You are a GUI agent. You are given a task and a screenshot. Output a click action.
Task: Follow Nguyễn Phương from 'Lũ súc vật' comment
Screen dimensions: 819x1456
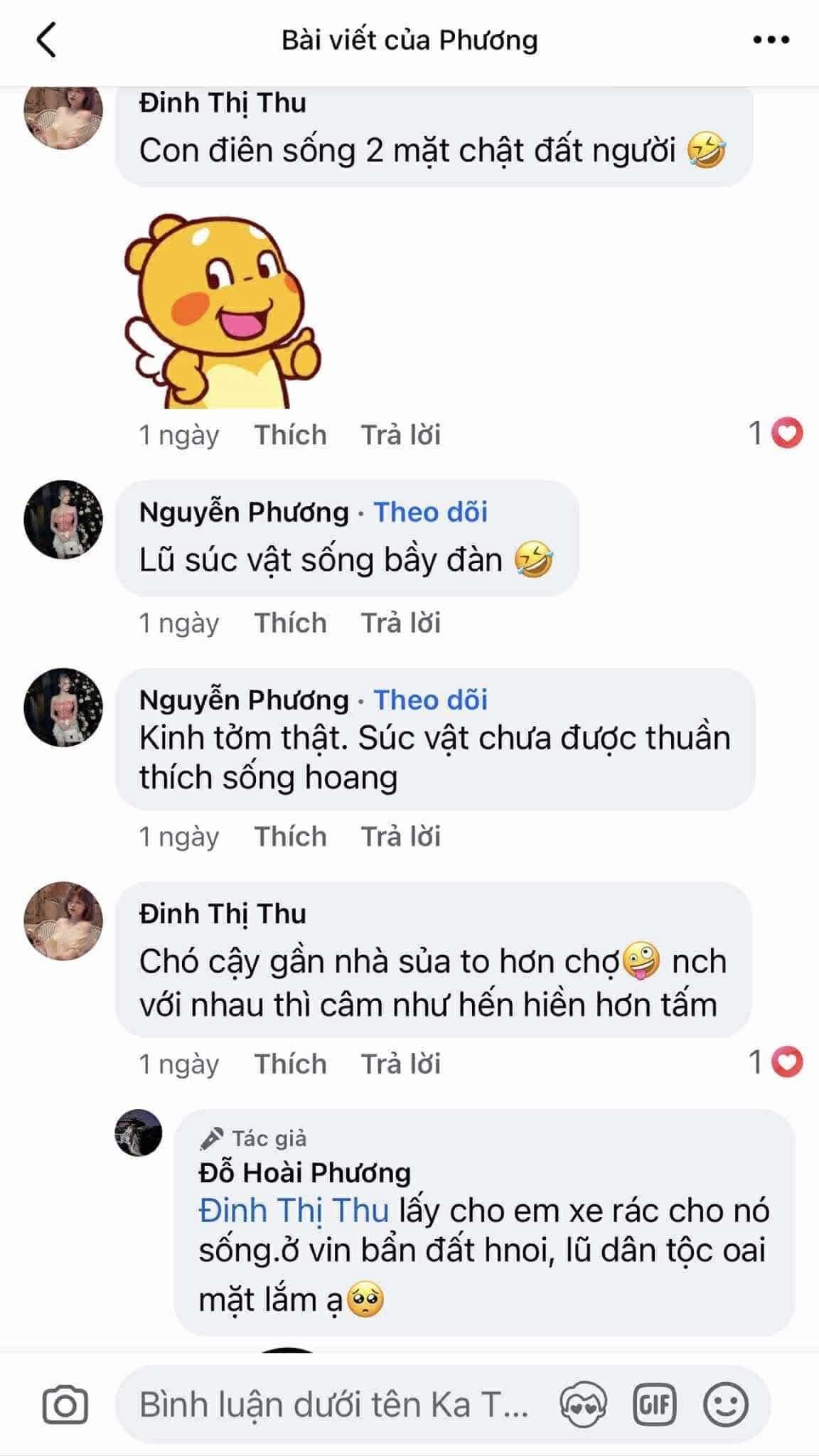pos(430,512)
